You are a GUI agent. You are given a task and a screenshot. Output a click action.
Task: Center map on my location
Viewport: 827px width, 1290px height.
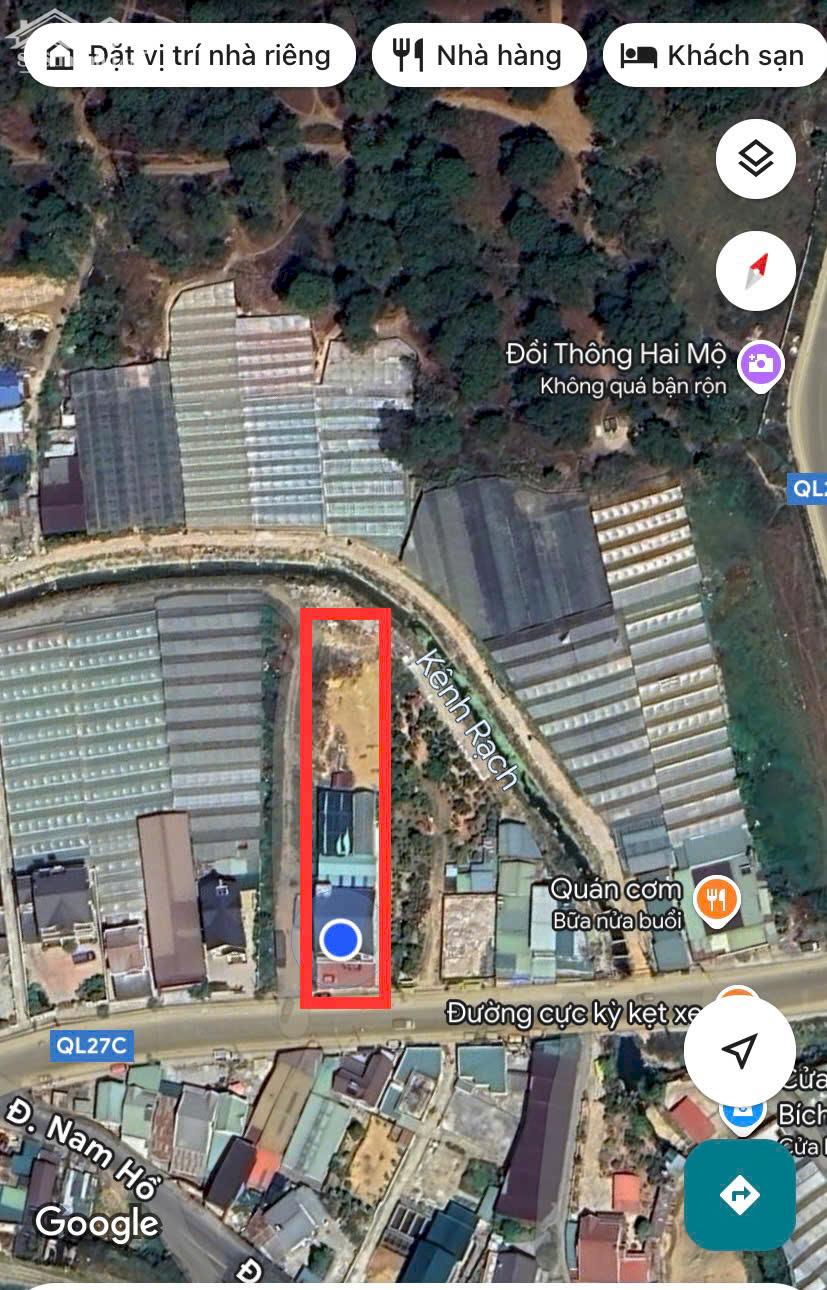click(739, 1050)
